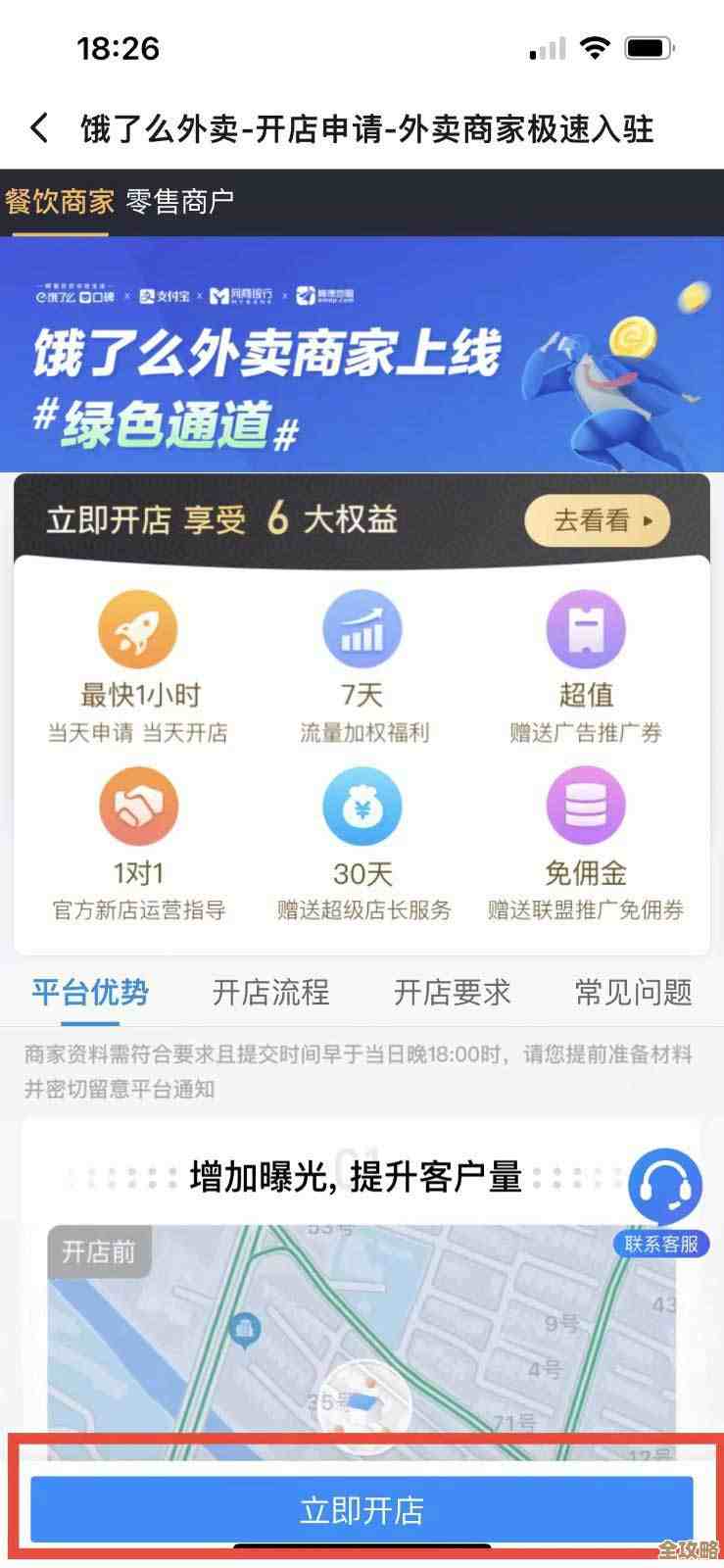Tap the Wi-Fi icon in status bar

[595, 47]
